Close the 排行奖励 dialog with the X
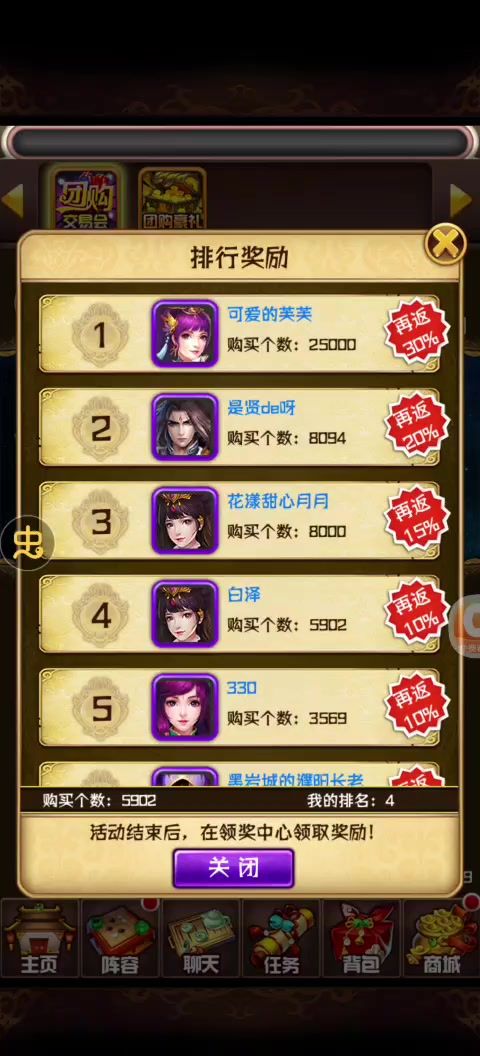The image size is (480, 1056). 445,244
